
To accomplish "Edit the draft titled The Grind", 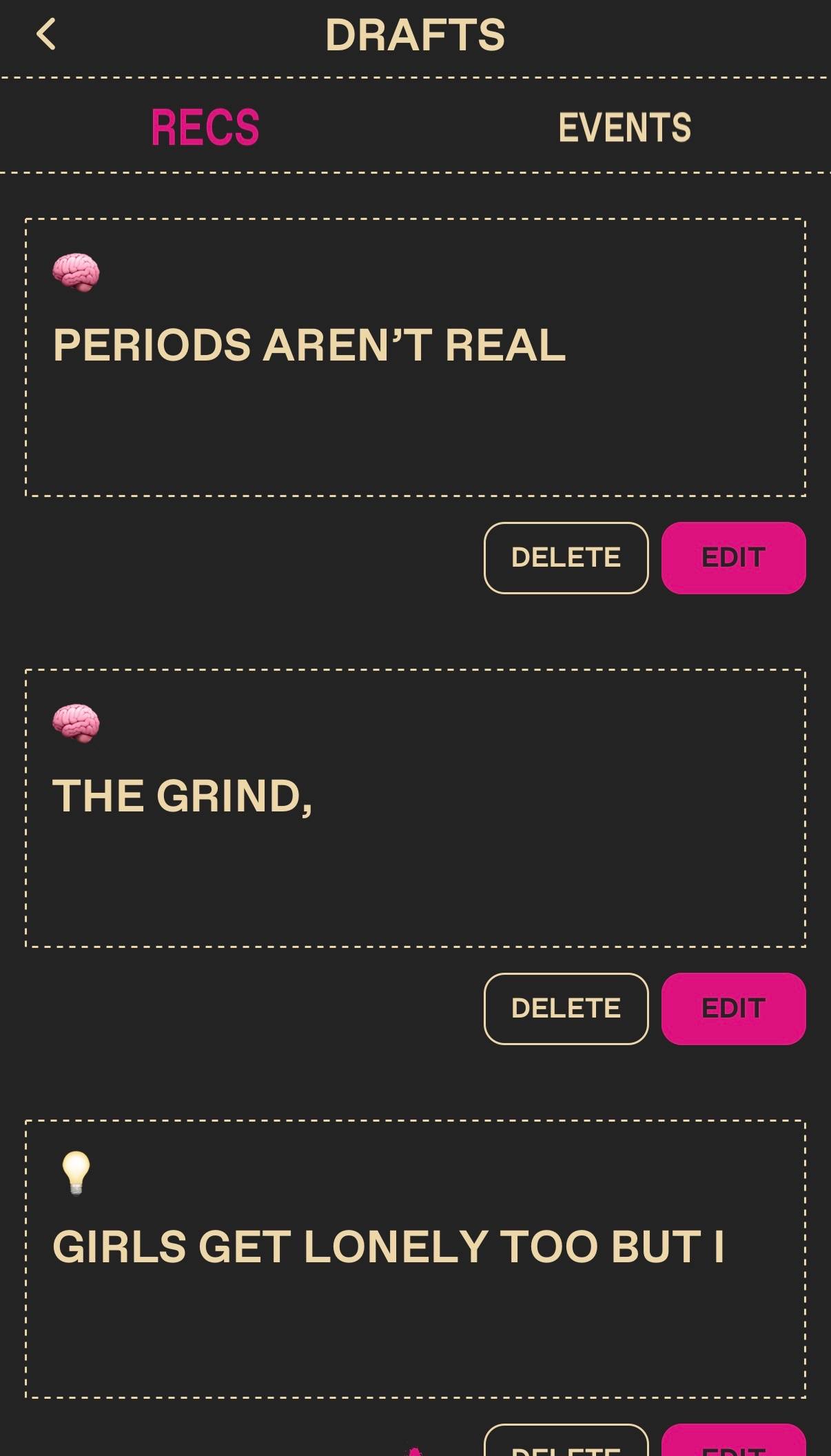I will point(733,1009).
